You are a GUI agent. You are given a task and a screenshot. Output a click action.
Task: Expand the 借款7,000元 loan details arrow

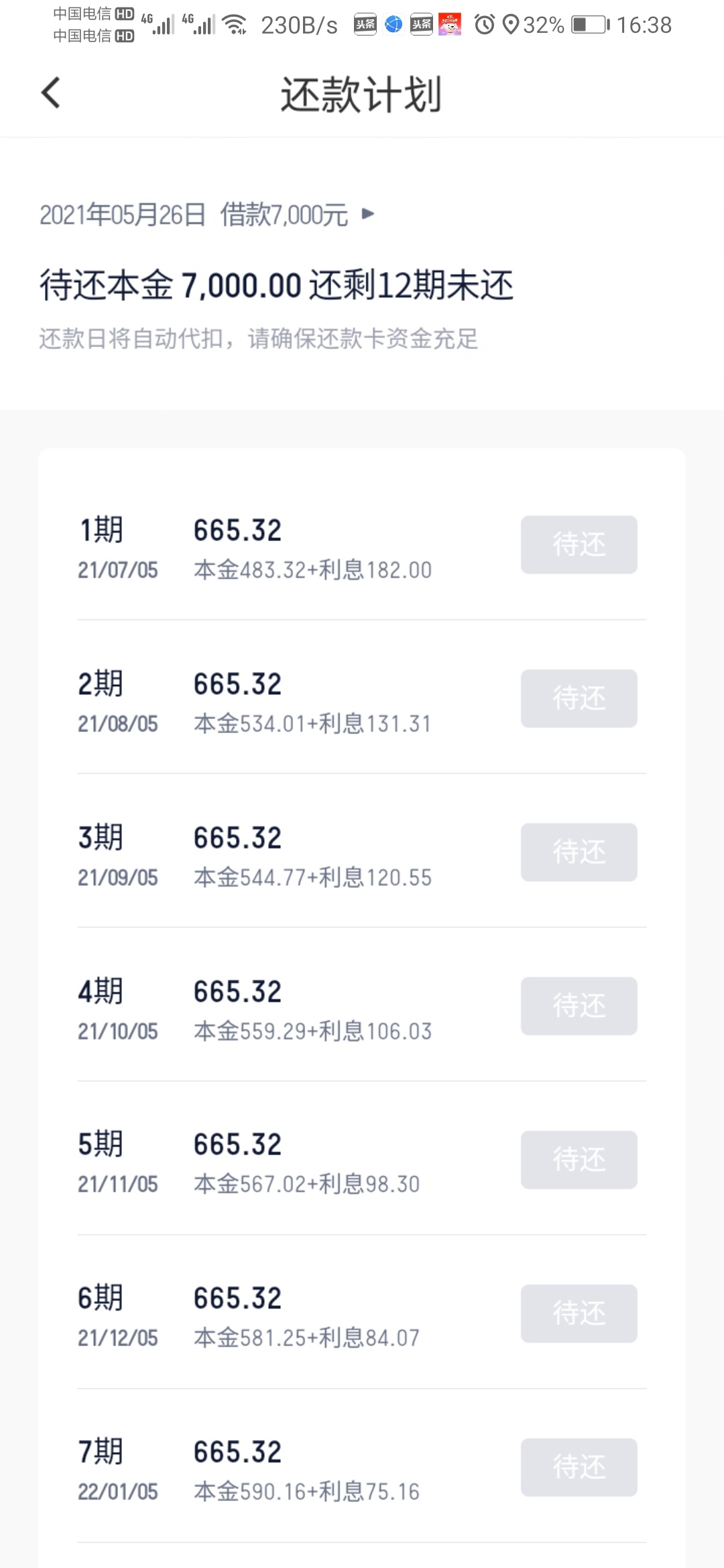click(x=367, y=214)
